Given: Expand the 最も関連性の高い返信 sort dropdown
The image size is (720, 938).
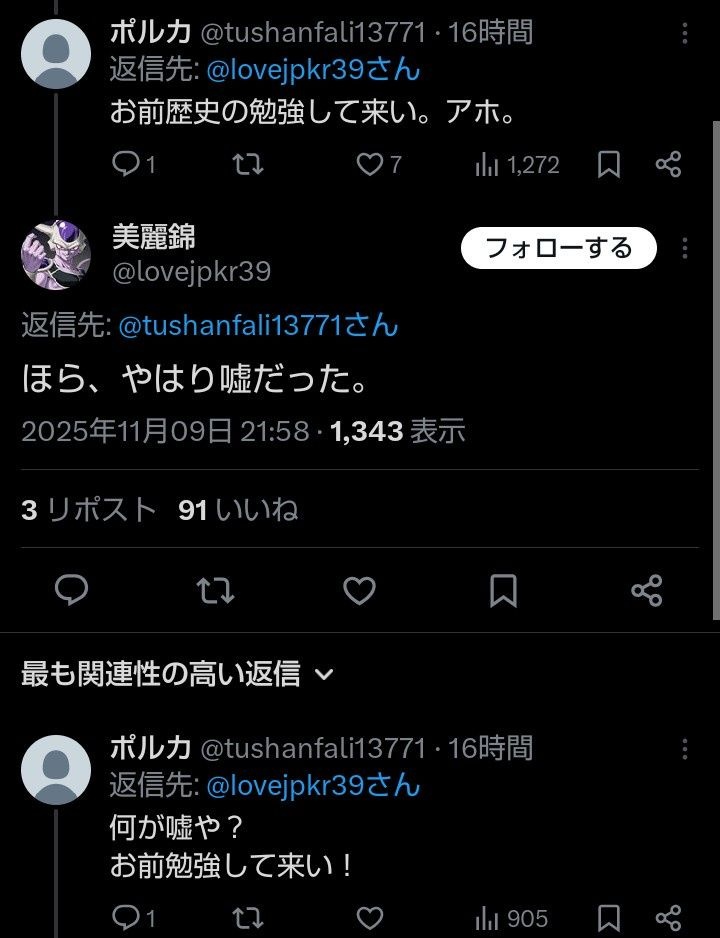Looking at the screenshot, I should [176, 674].
